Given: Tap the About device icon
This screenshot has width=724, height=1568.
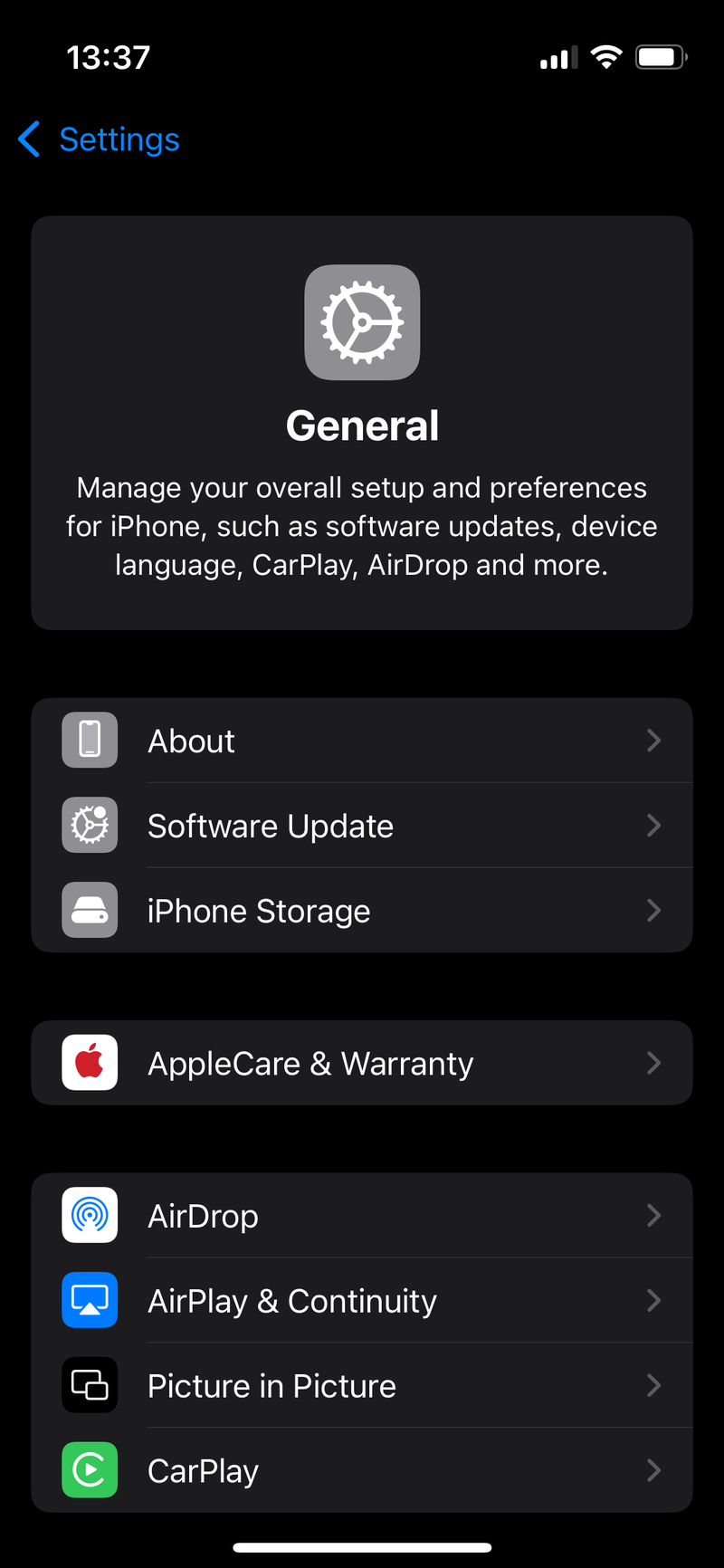Looking at the screenshot, I should click(x=90, y=740).
